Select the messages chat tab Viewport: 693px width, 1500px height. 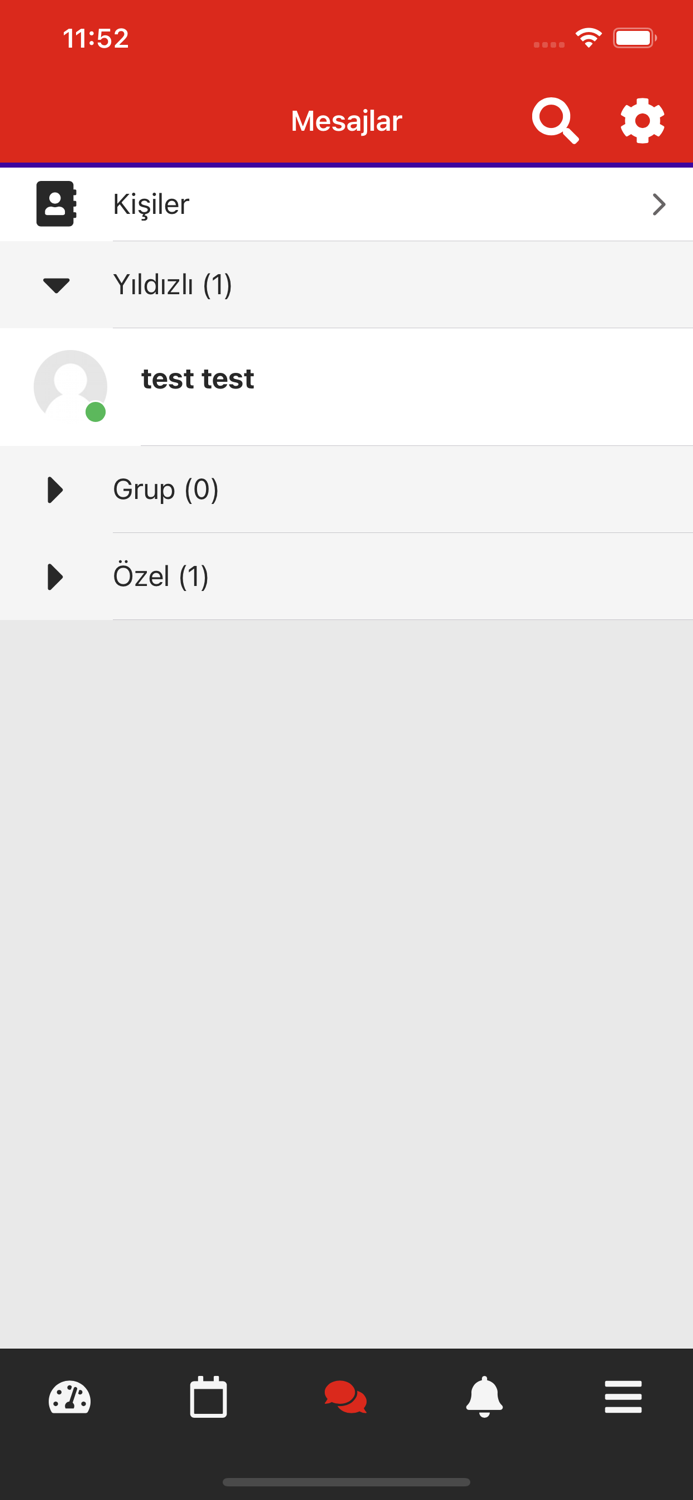pyautogui.click(x=346, y=1397)
